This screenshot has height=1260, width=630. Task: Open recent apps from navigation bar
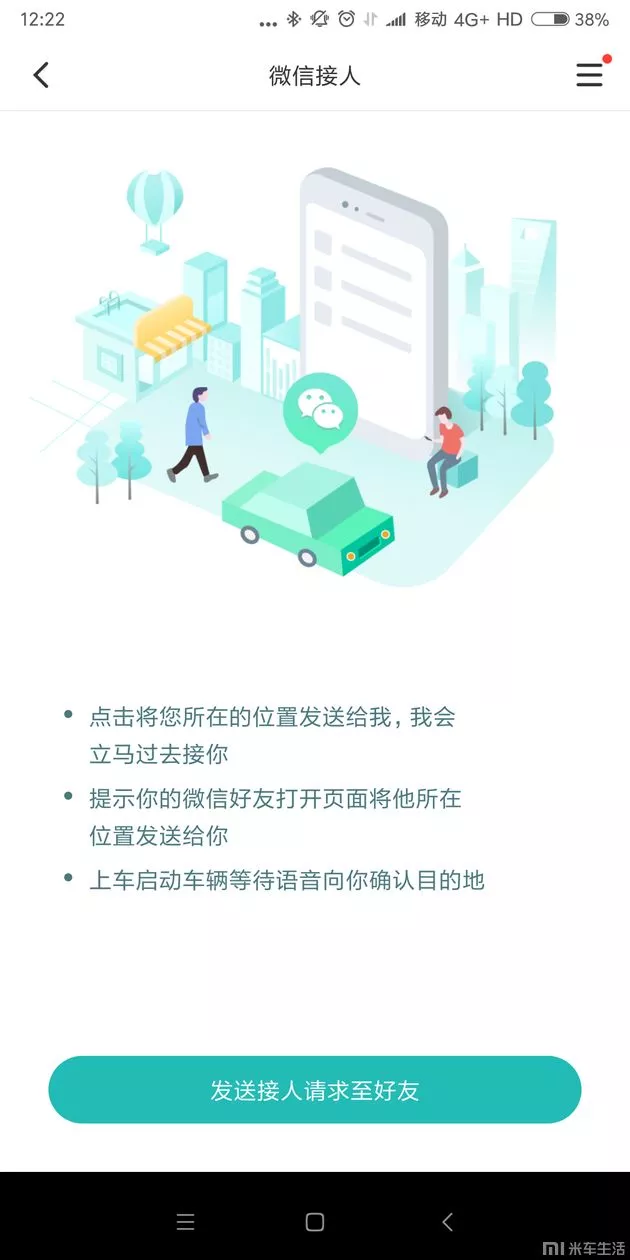[185, 1221]
